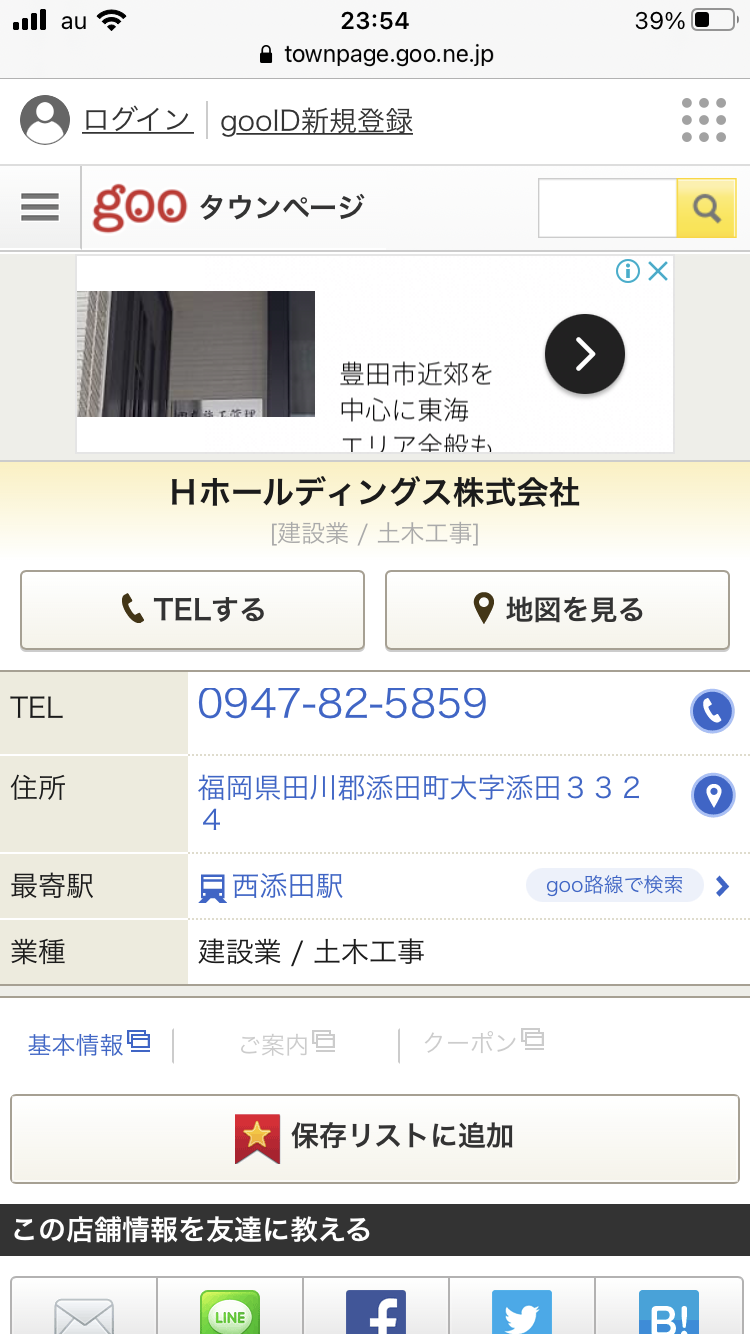Focus the search text field
The width and height of the screenshot is (750, 1334).
pyautogui.click(x=608, y=208)
